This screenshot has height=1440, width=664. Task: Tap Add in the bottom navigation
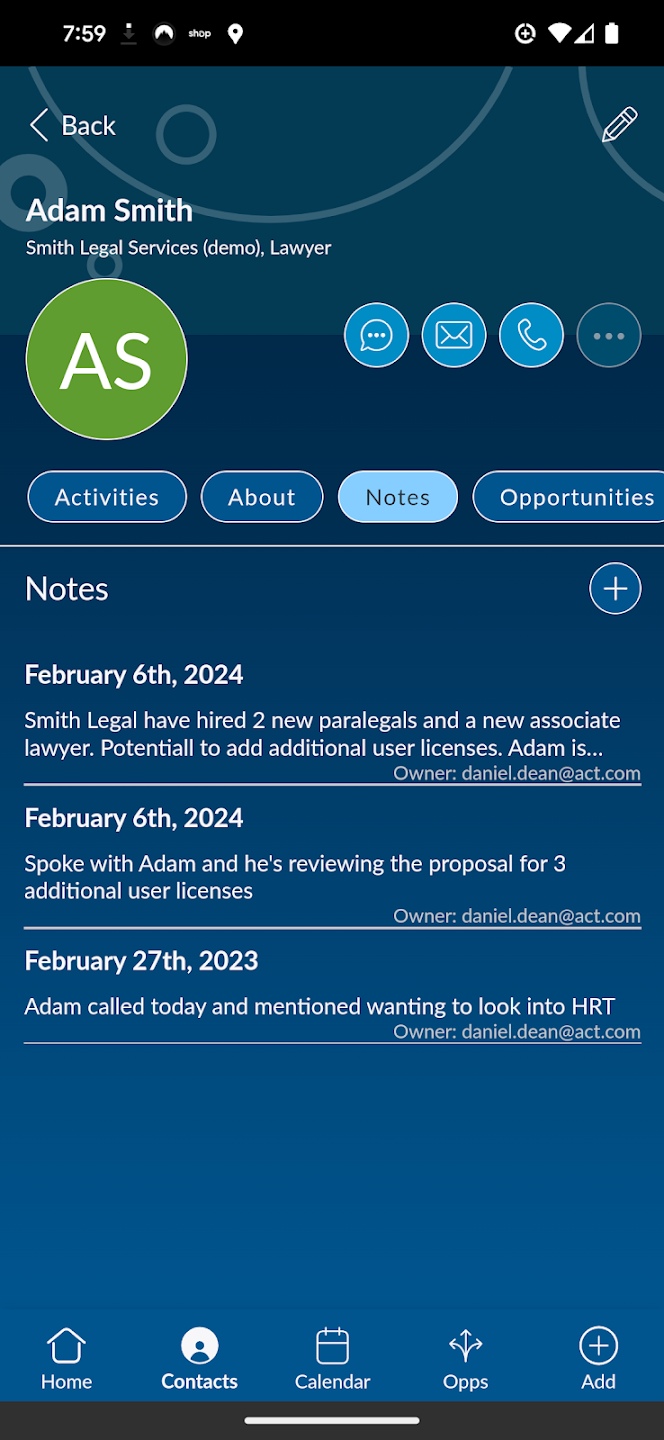tap(598, 1360)
